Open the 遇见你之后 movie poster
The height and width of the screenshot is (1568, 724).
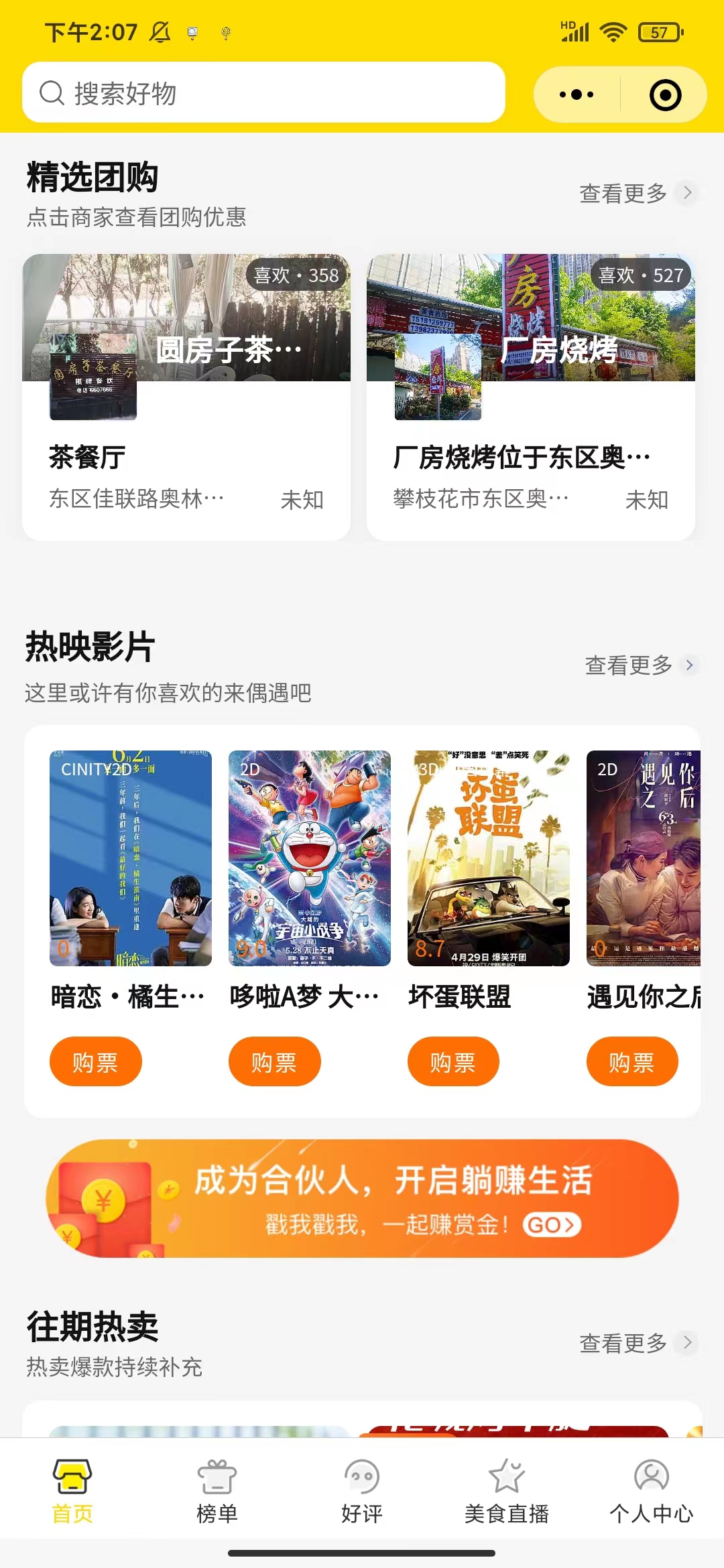[x=645, y=858]
